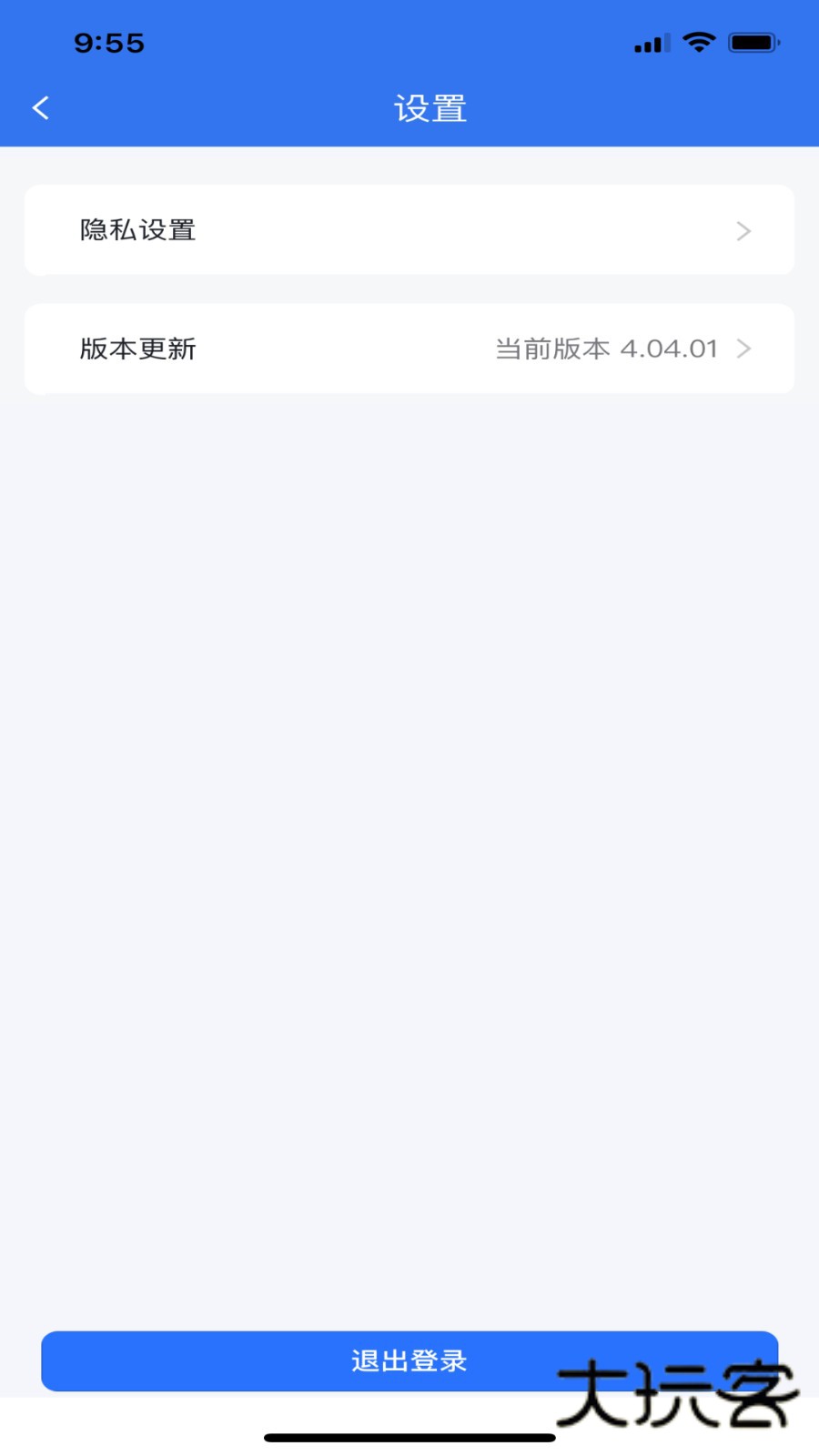Click the 当前版本 4.04.01 version text

(605, 349)
